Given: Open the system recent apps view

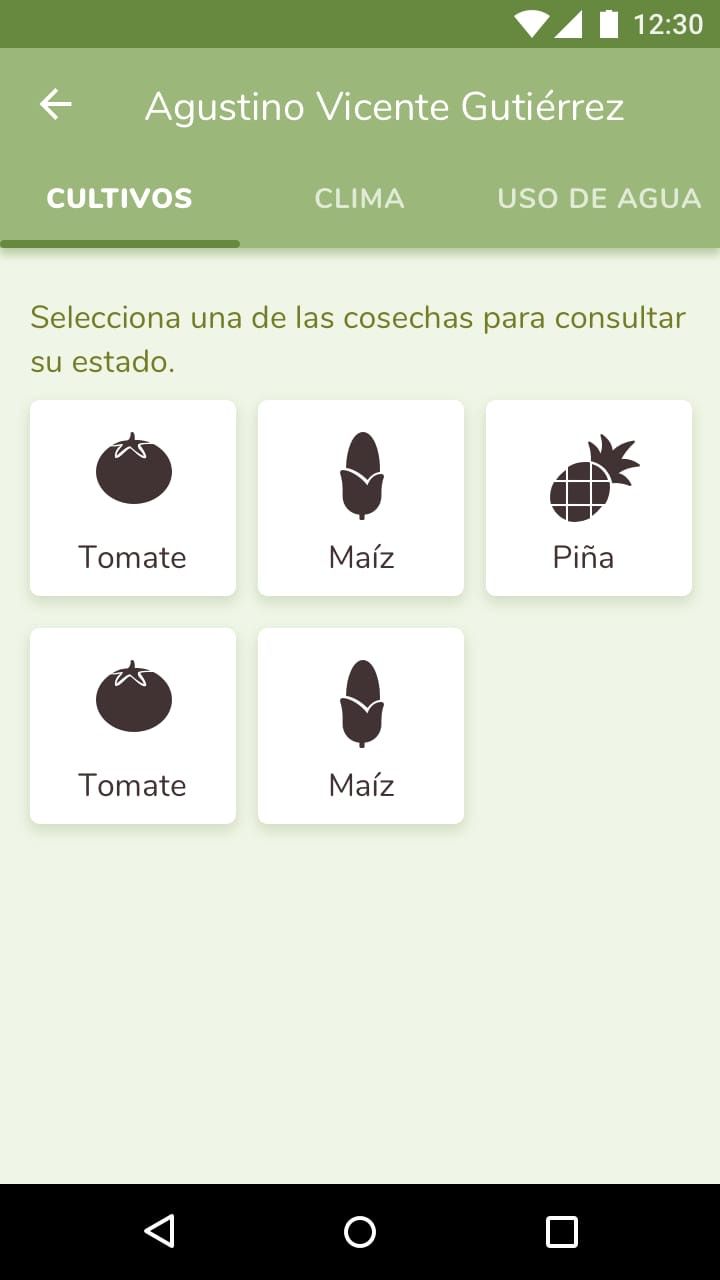Looking at the screenshot, I should (x=562, y=1231).
